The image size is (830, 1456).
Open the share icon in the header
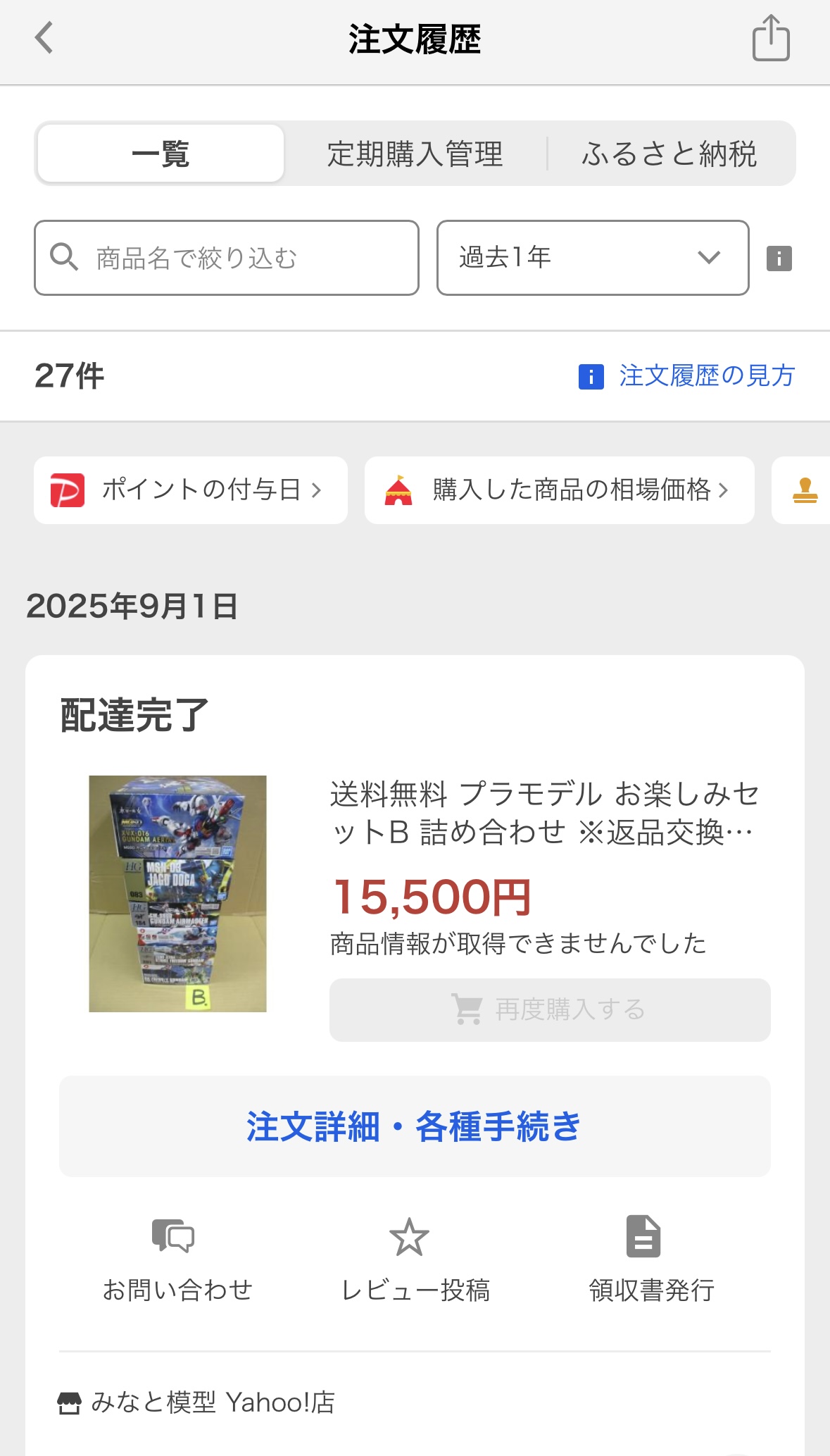coord(771,39)
